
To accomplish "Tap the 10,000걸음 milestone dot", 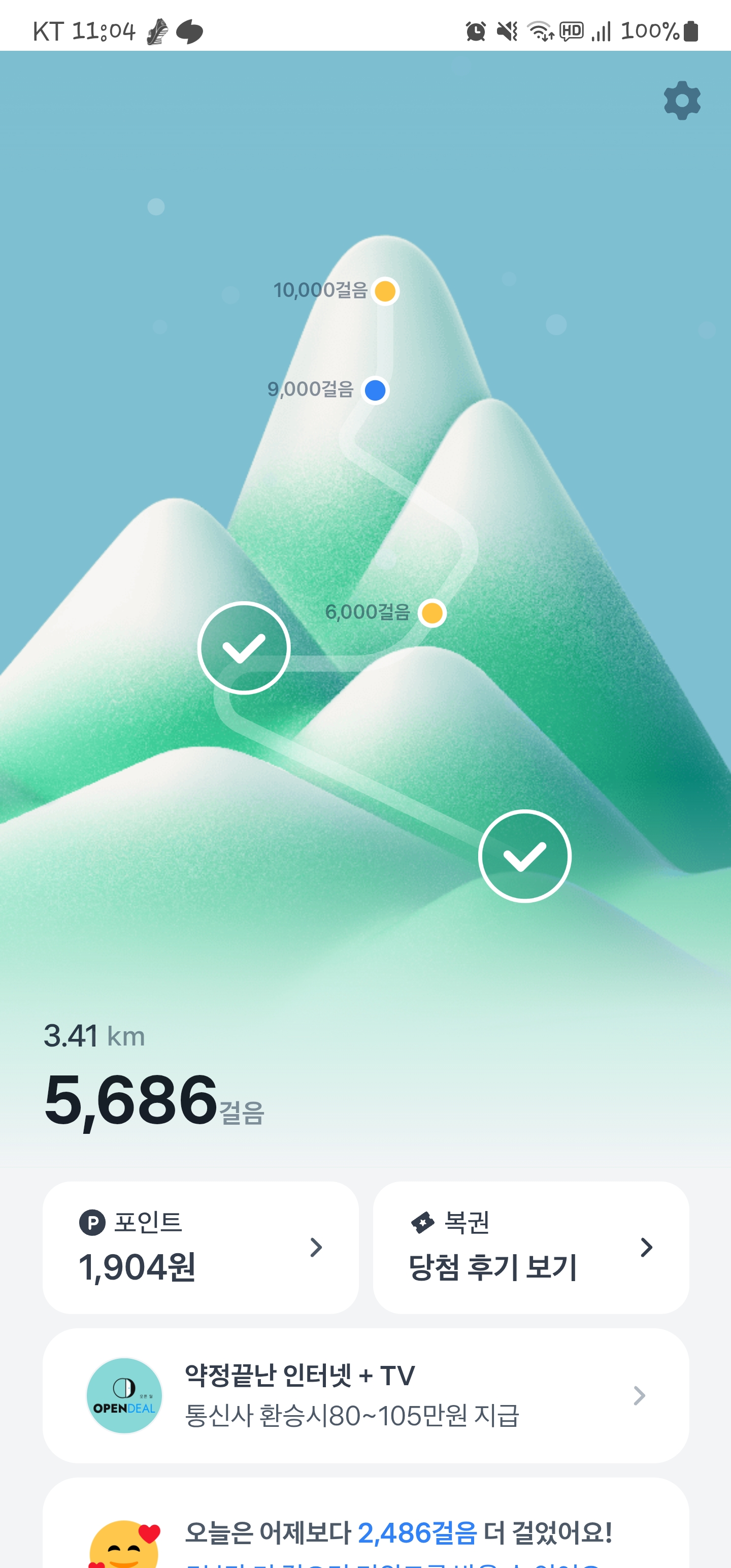I will coord(385,291).
